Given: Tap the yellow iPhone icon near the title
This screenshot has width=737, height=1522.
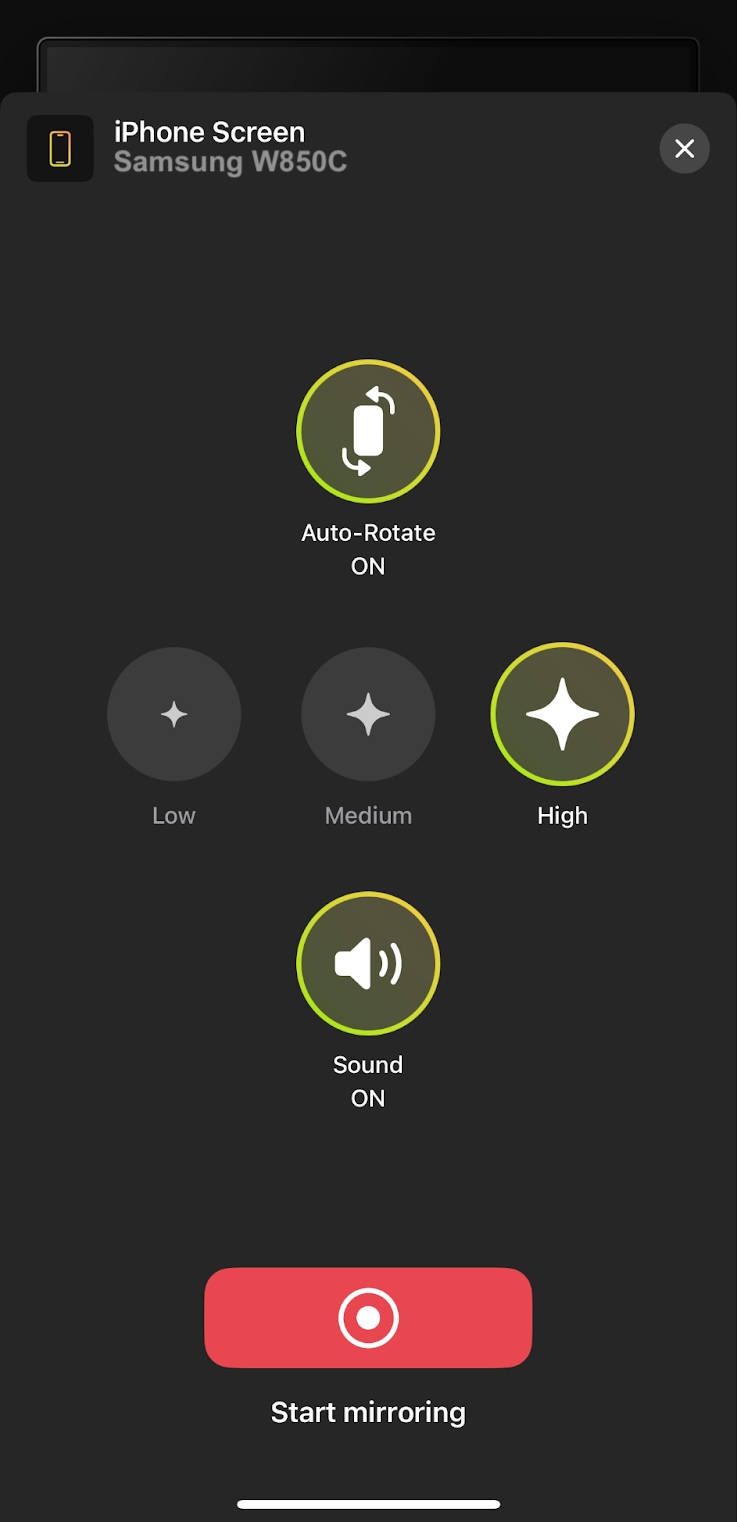Looking at the screenshot, I should coord(60,148).
